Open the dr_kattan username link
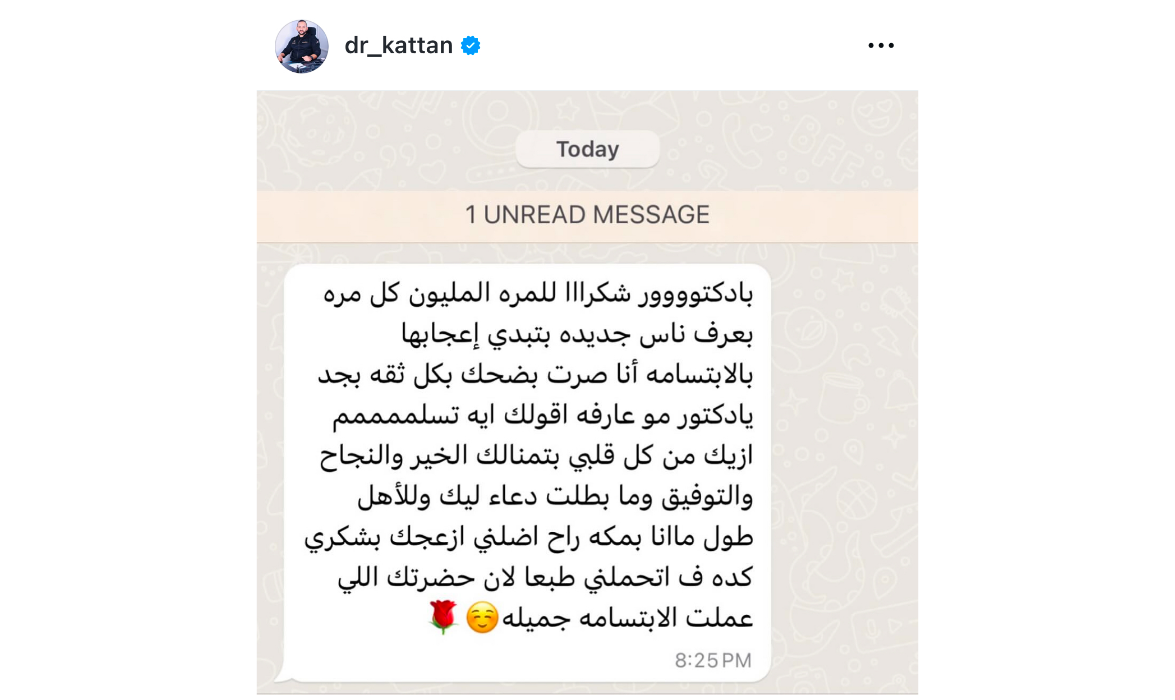This screenshot has height=700, width=1175. 398,46
